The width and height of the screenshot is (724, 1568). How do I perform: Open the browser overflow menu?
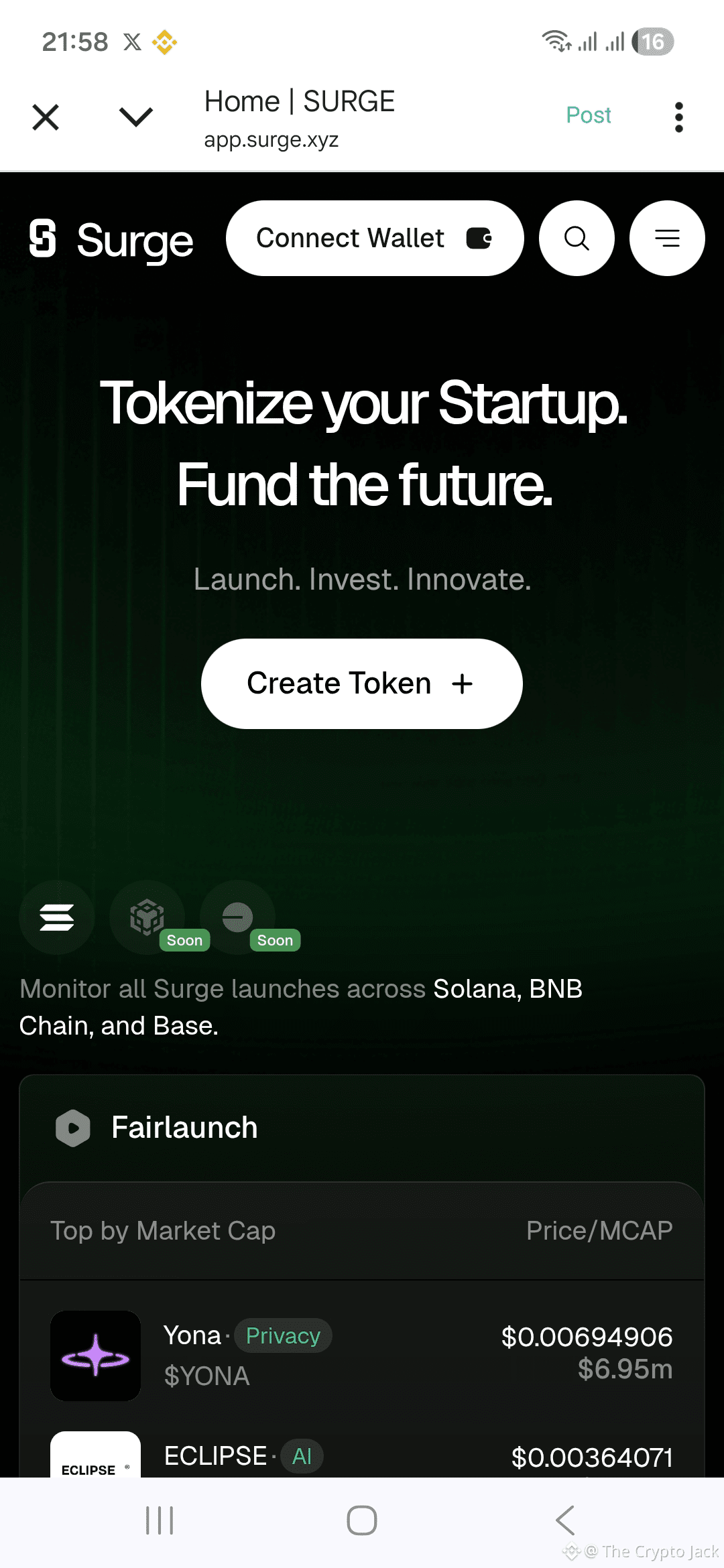(x=678, y=117)
